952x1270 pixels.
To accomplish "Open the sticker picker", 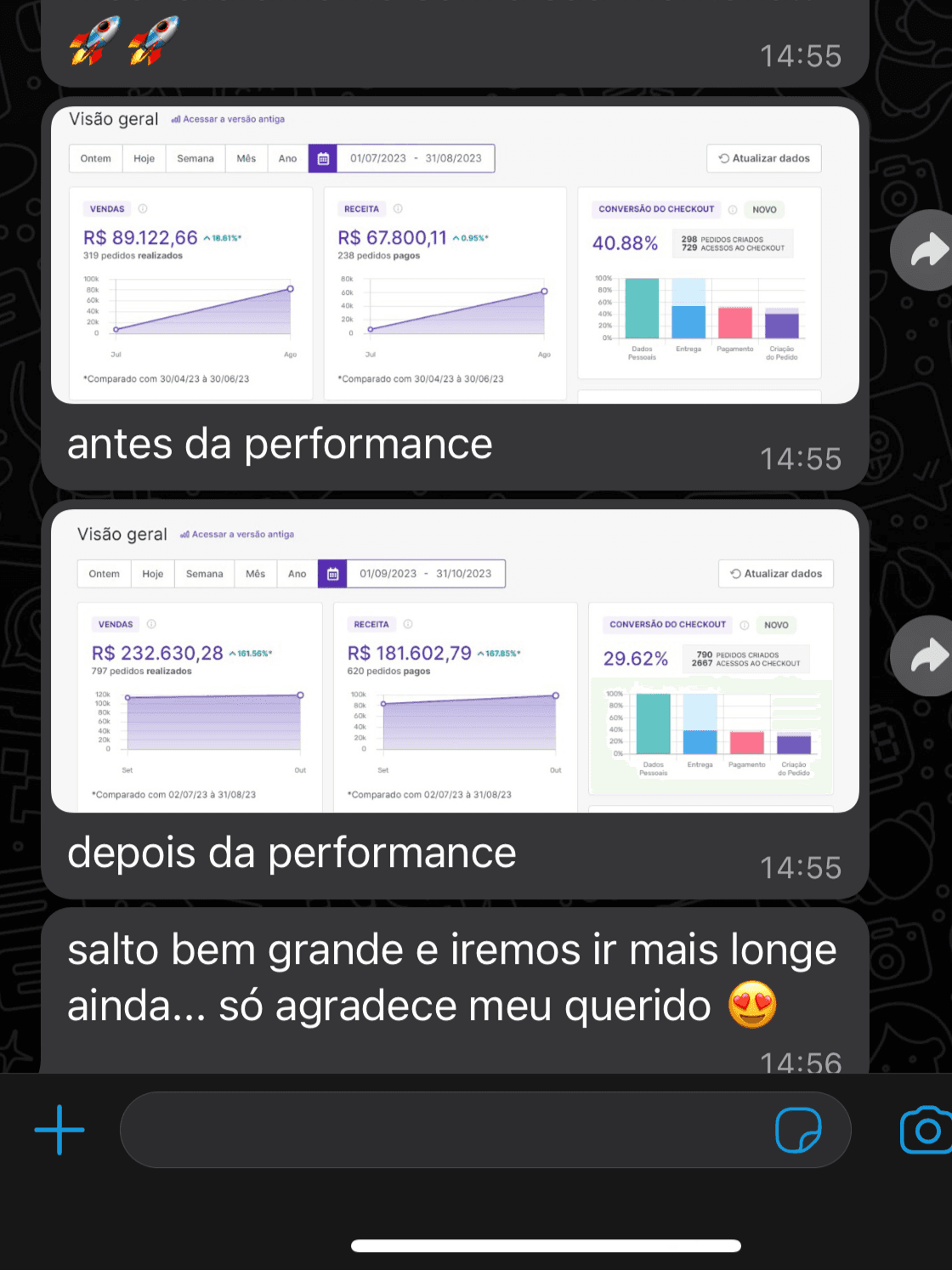I will 798,1130.
